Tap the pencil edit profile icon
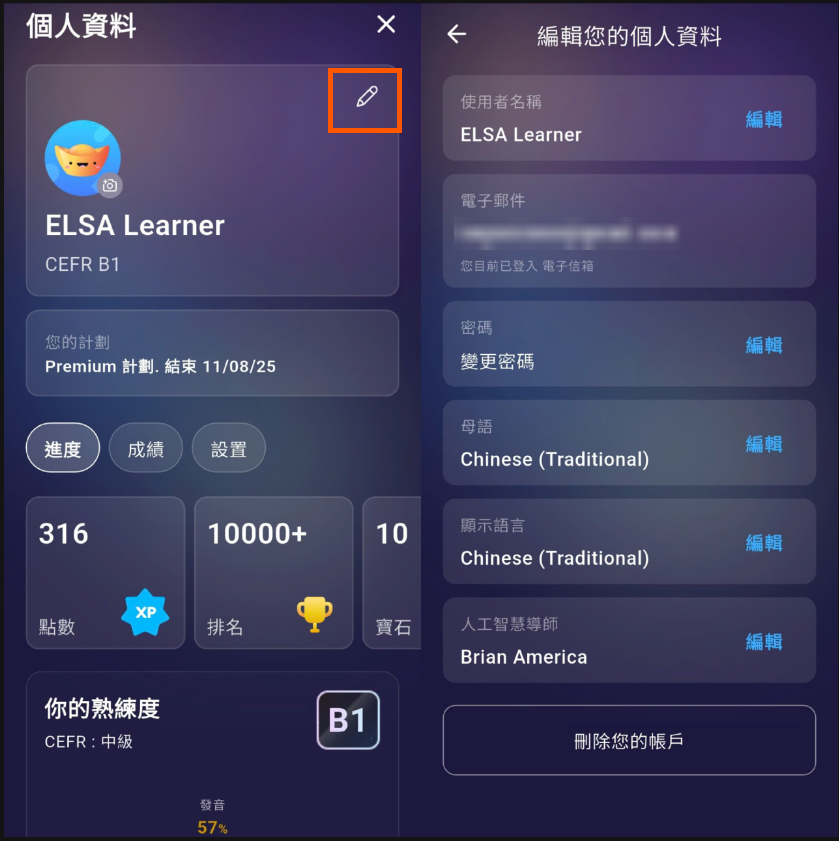 click(x=366, y=98)
